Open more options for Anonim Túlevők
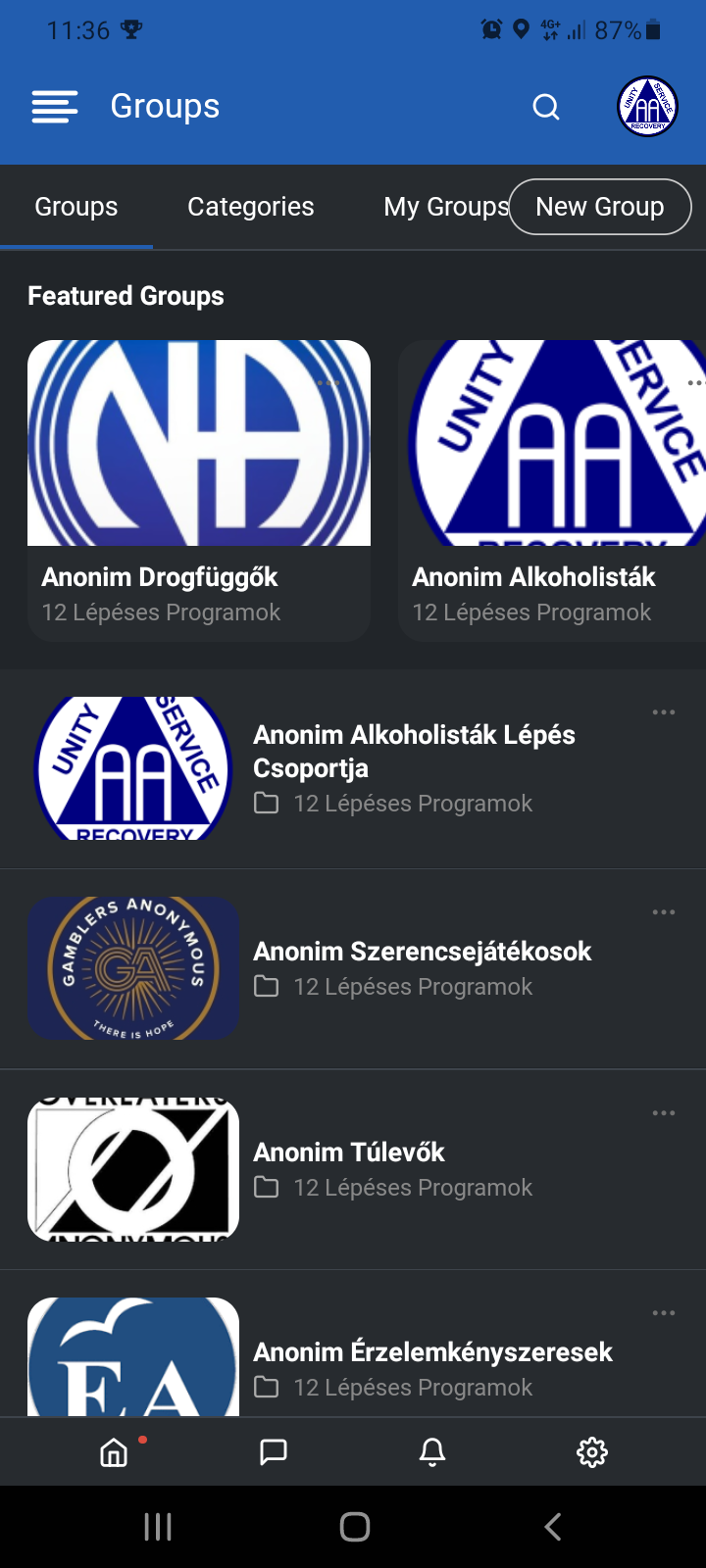 664,1113
